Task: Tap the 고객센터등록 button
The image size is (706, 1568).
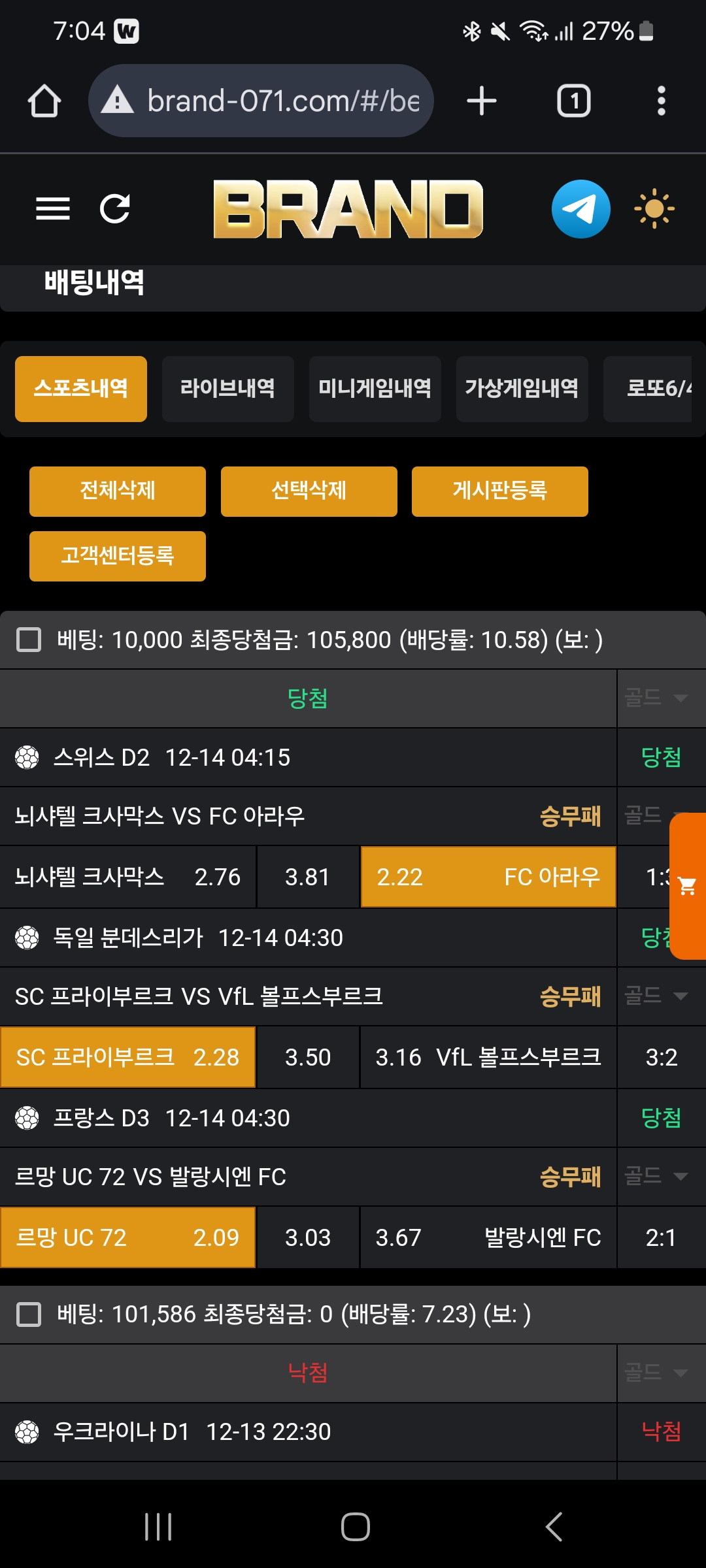Action: tap(118, 556)
